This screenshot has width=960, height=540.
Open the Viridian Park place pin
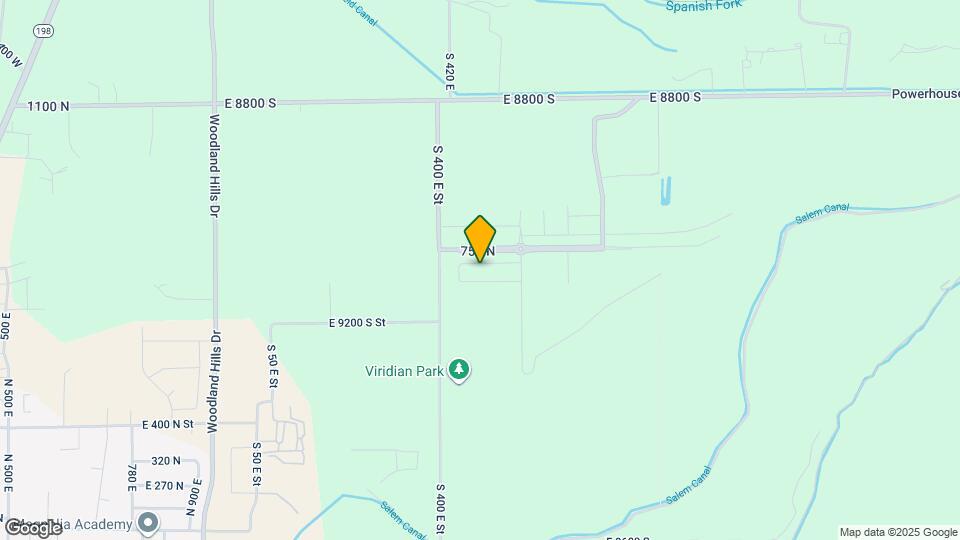pos(459,370)
